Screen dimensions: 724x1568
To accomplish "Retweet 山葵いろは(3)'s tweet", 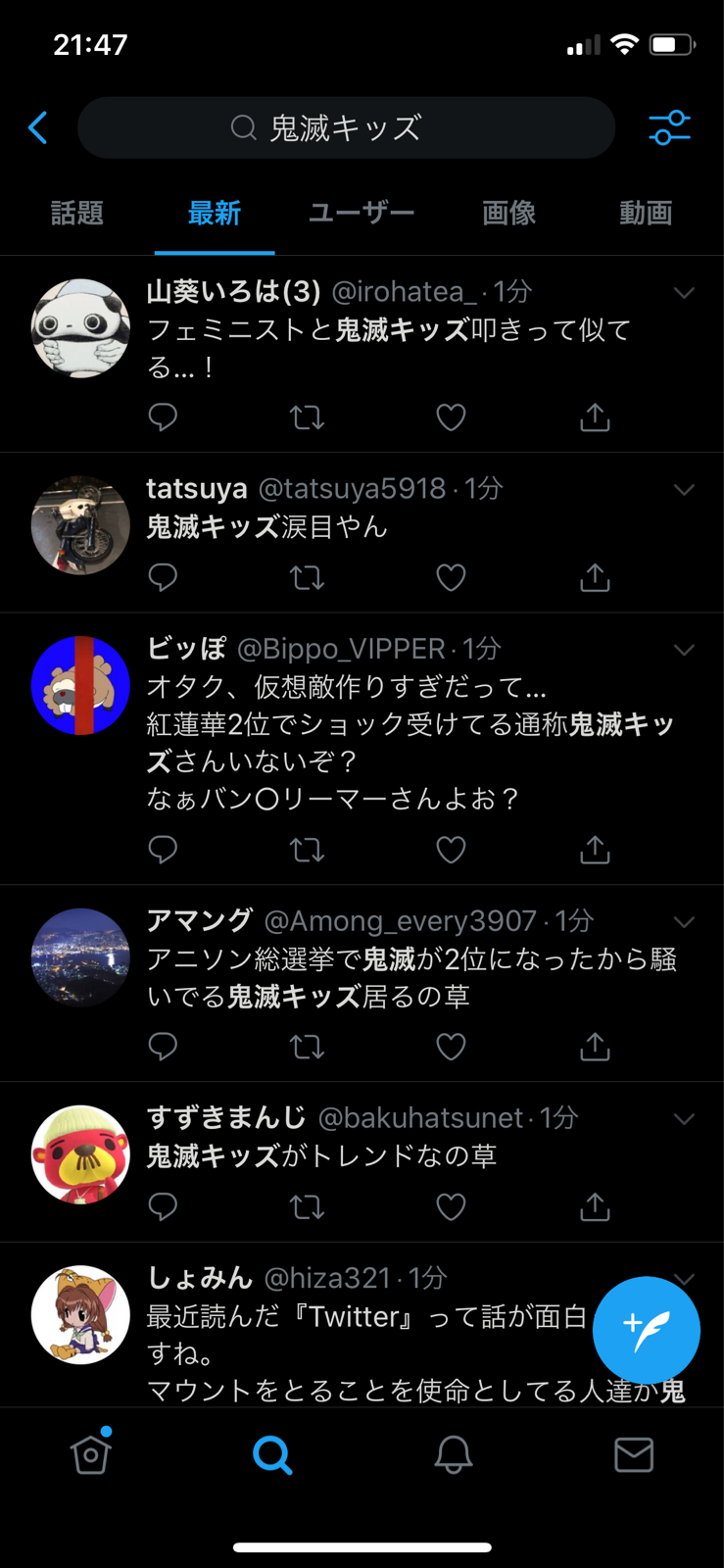I will [x=307, y=417].
